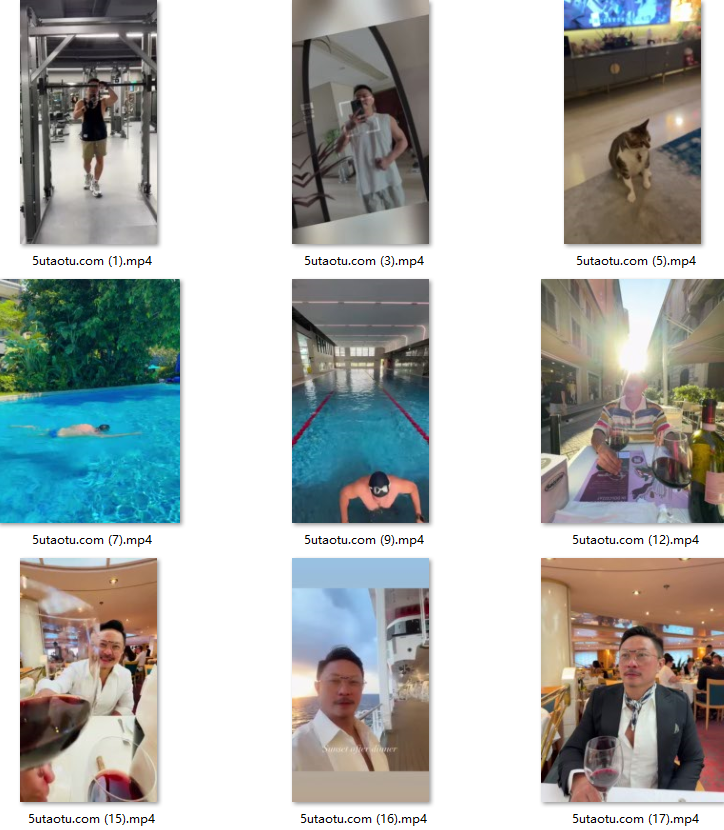Play video 5utaotu.com (17).mp4
The height and width of the screenshot is (830, 724).
pos(632,680)
